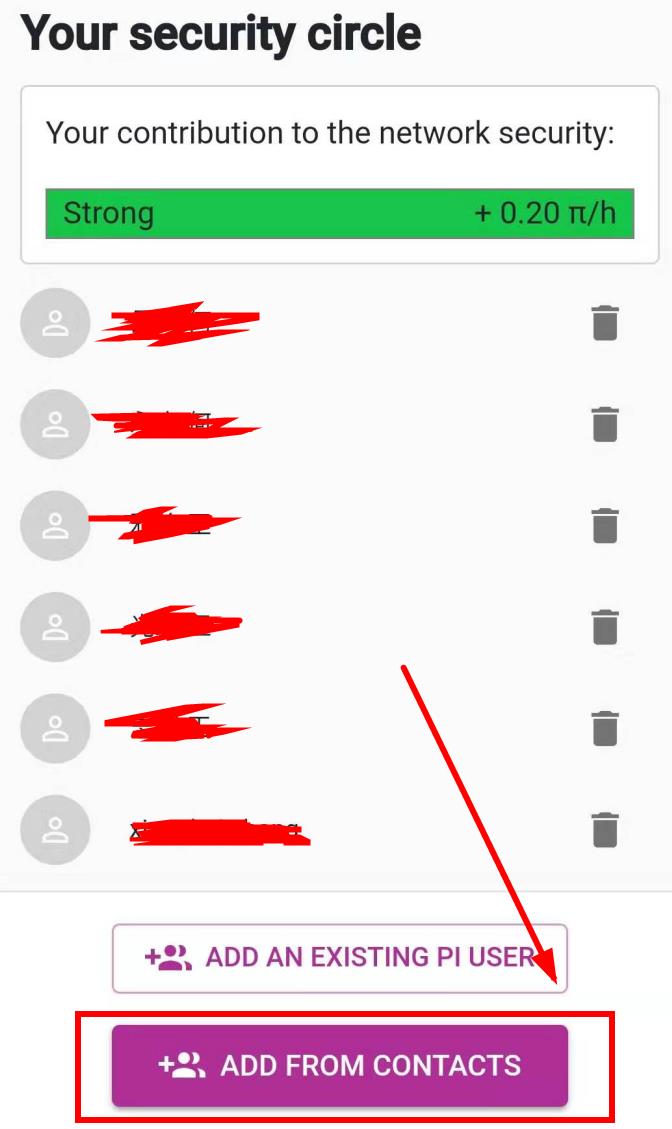672x1129 pixels.
Task: Tap the trash icon for the third member
Action: (x=605, y=525)
